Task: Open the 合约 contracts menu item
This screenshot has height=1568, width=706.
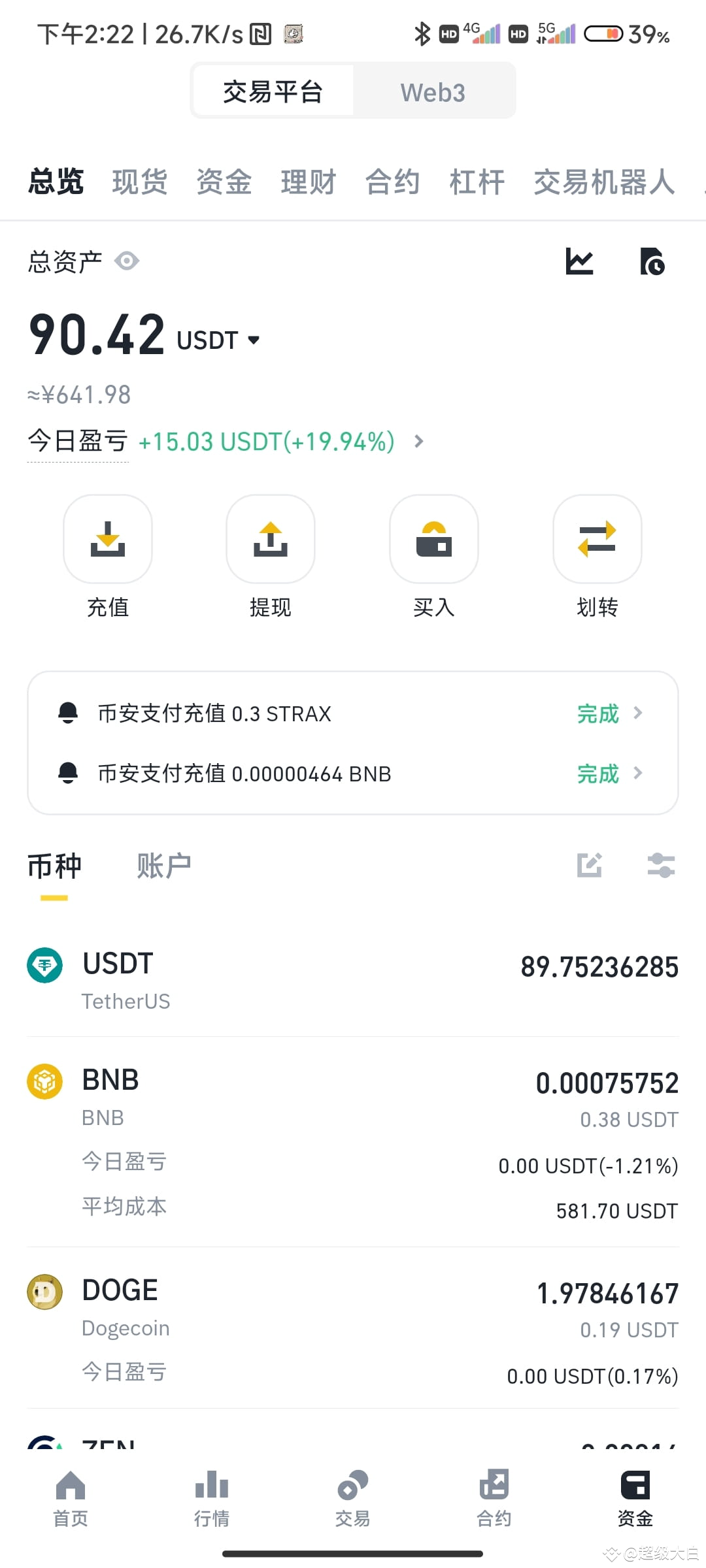Action: (x=392, y=182)
